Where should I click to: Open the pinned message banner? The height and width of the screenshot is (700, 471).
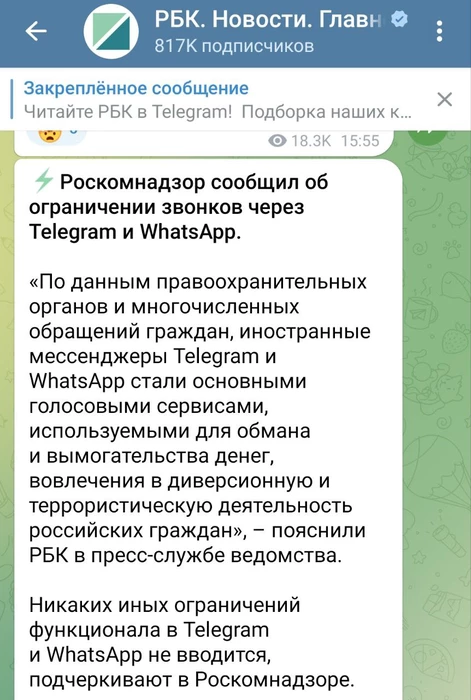pos(218,100)
